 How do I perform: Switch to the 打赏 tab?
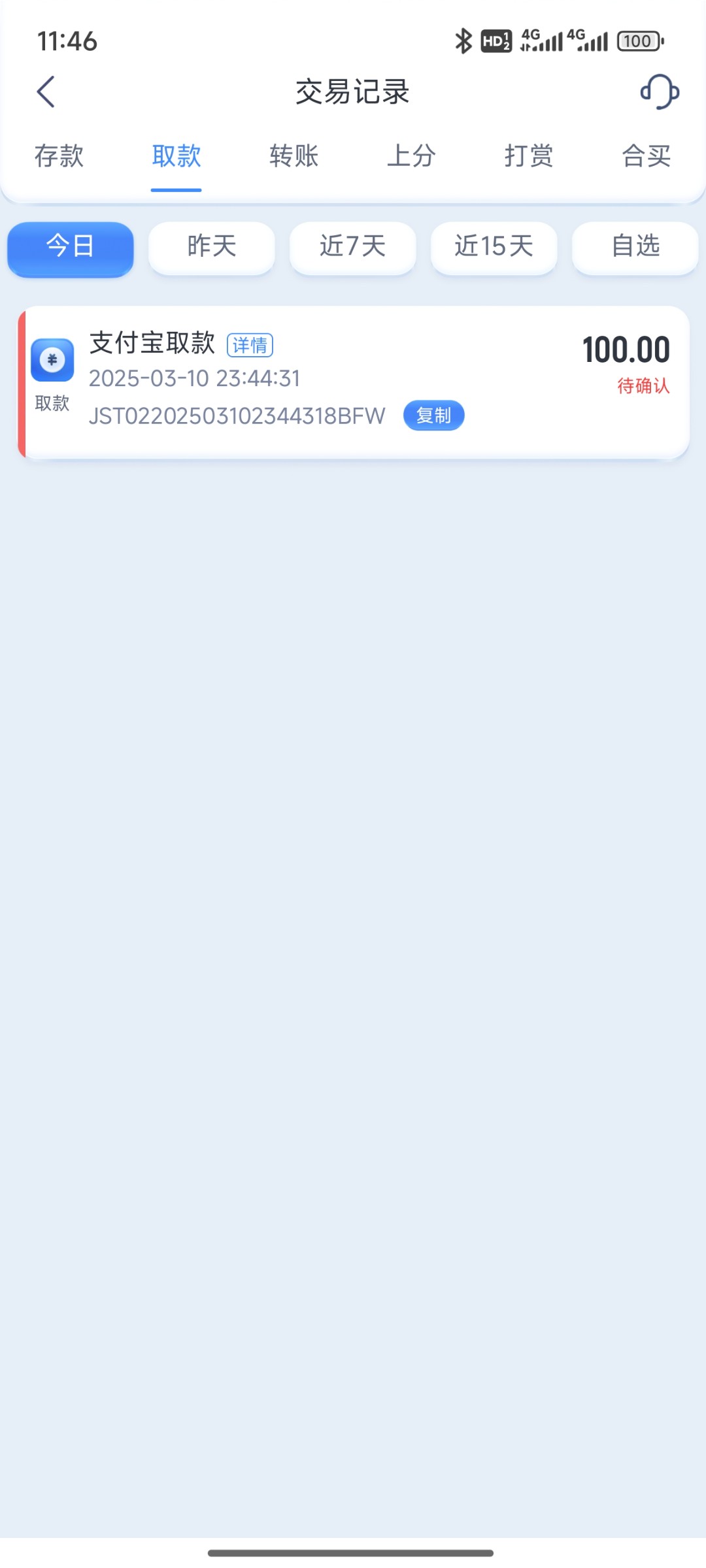pos(529,156)
